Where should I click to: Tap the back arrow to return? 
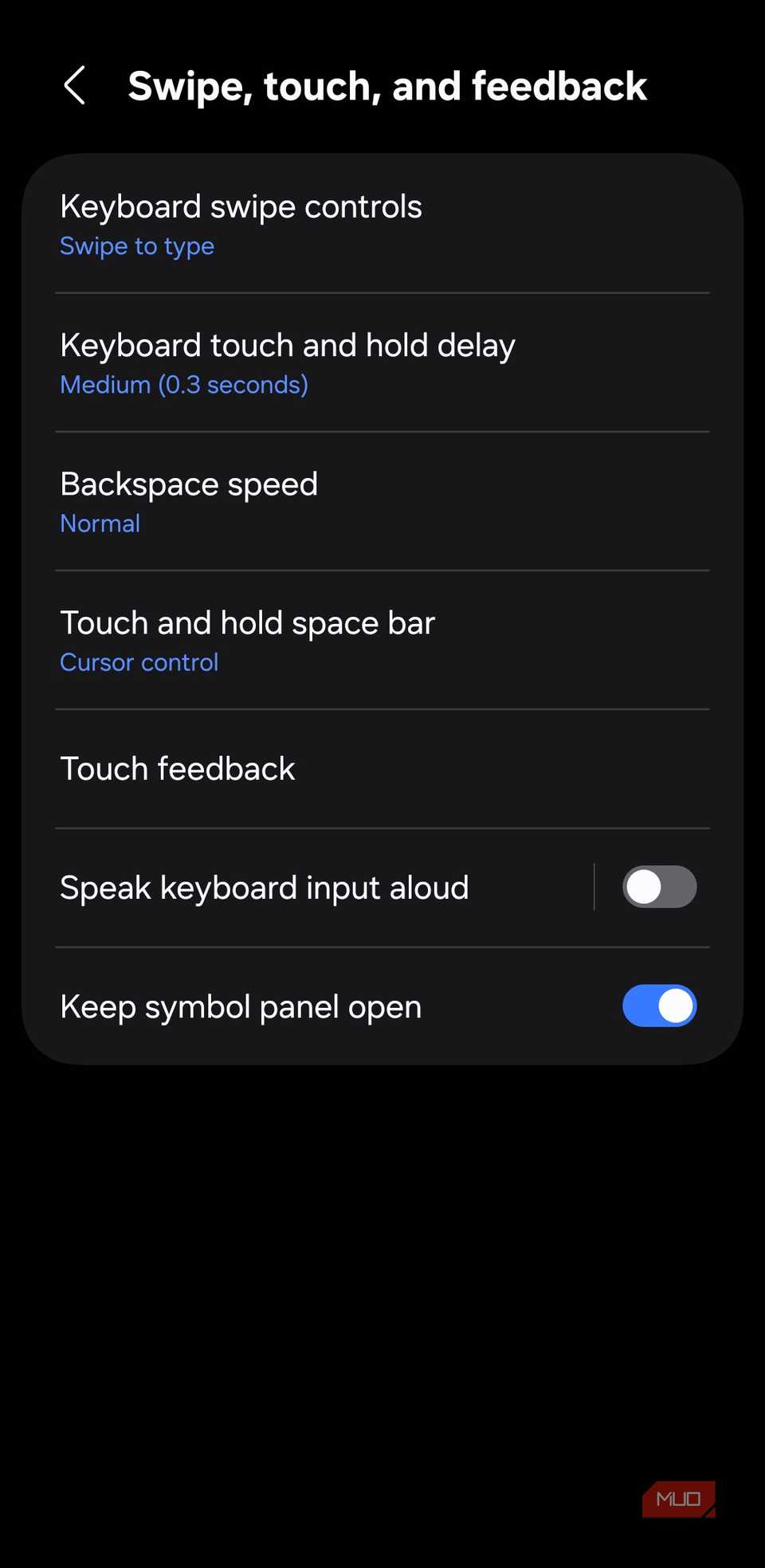[76, 85]
